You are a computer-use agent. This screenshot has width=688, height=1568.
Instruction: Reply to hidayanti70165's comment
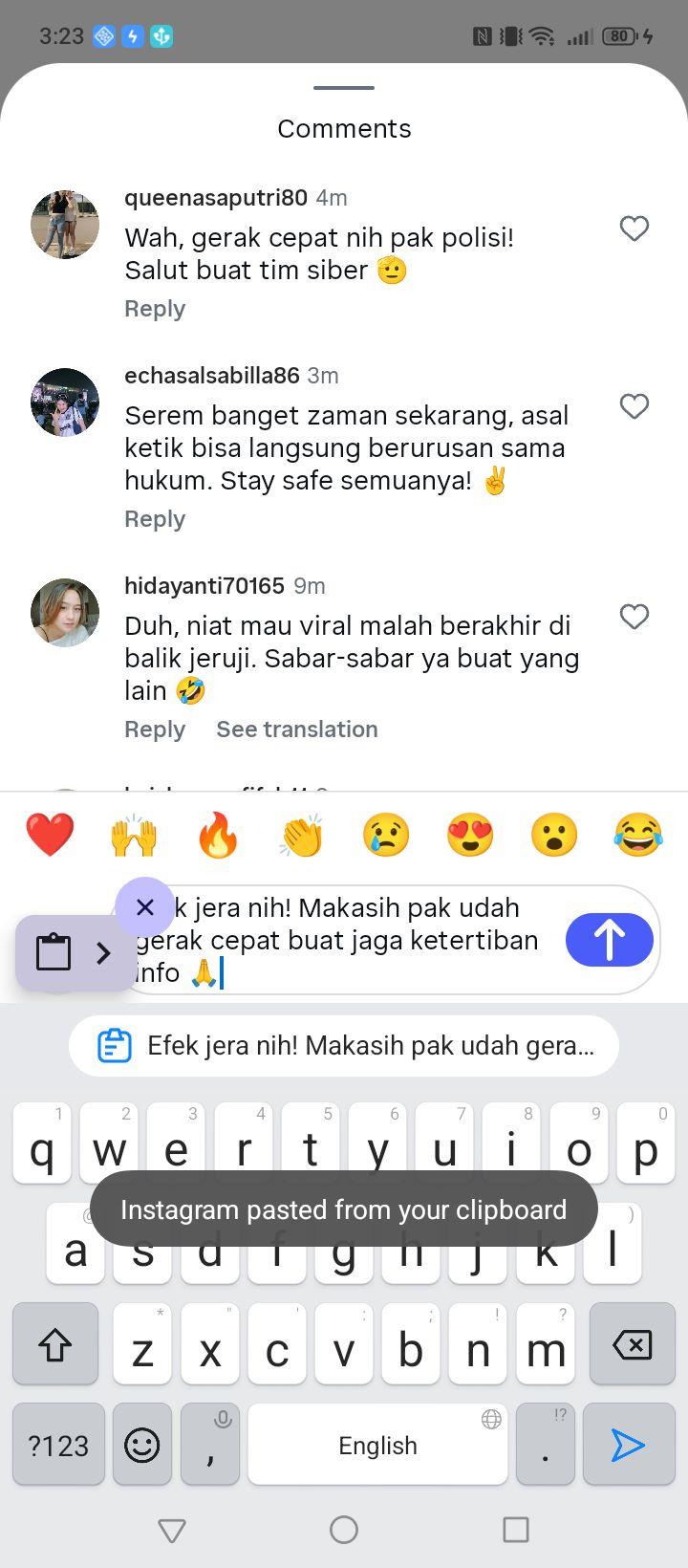155,730
